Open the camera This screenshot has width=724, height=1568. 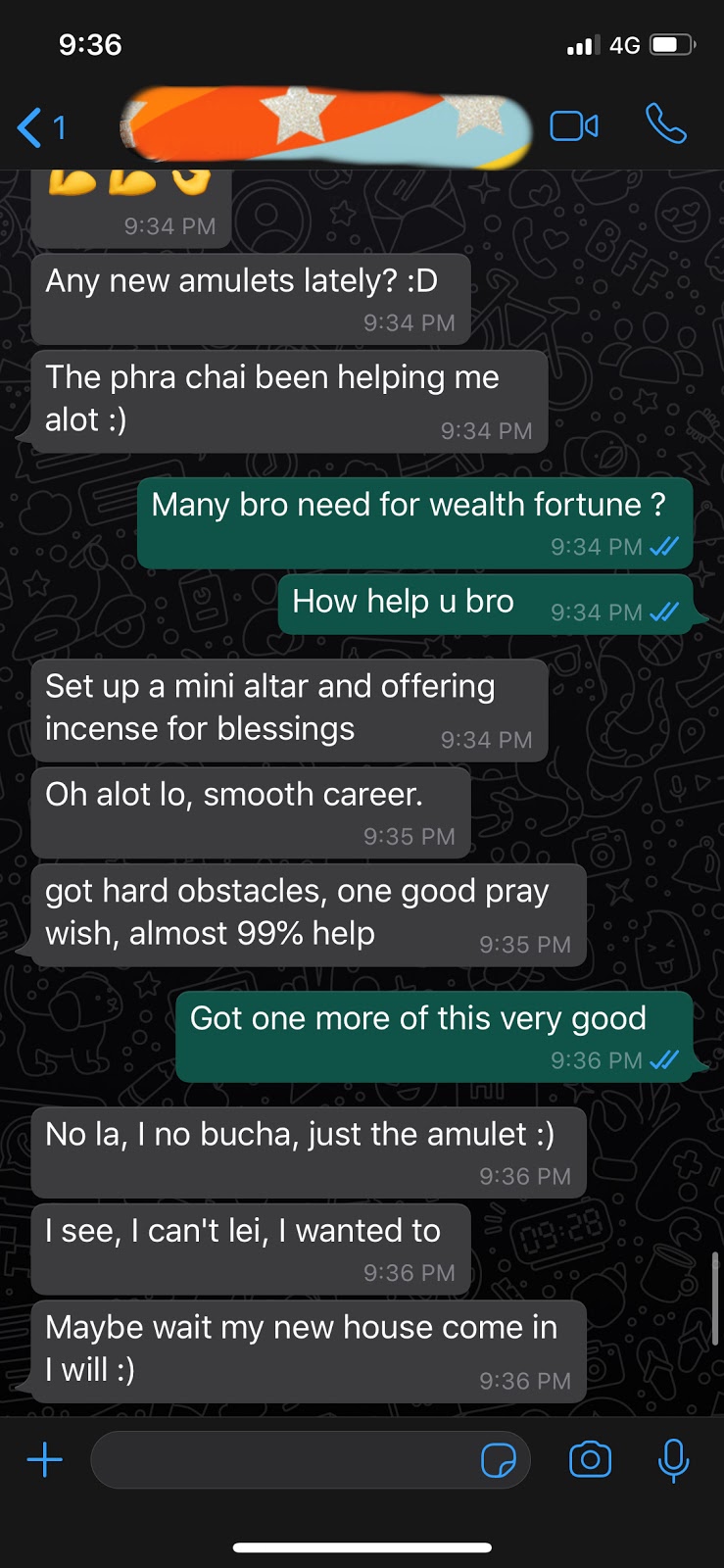pos(590,1460)
